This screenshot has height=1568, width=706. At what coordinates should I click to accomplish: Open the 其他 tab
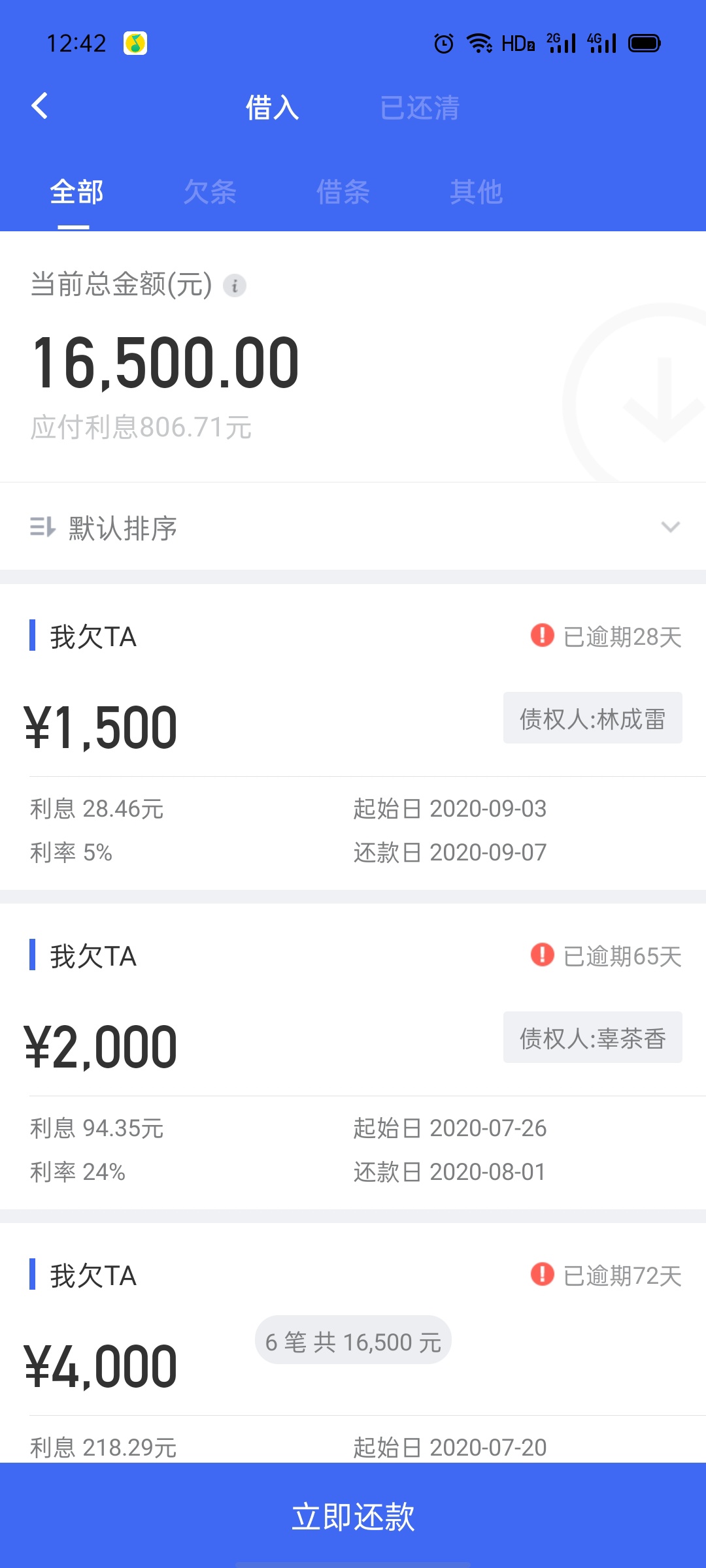[476, 192]
